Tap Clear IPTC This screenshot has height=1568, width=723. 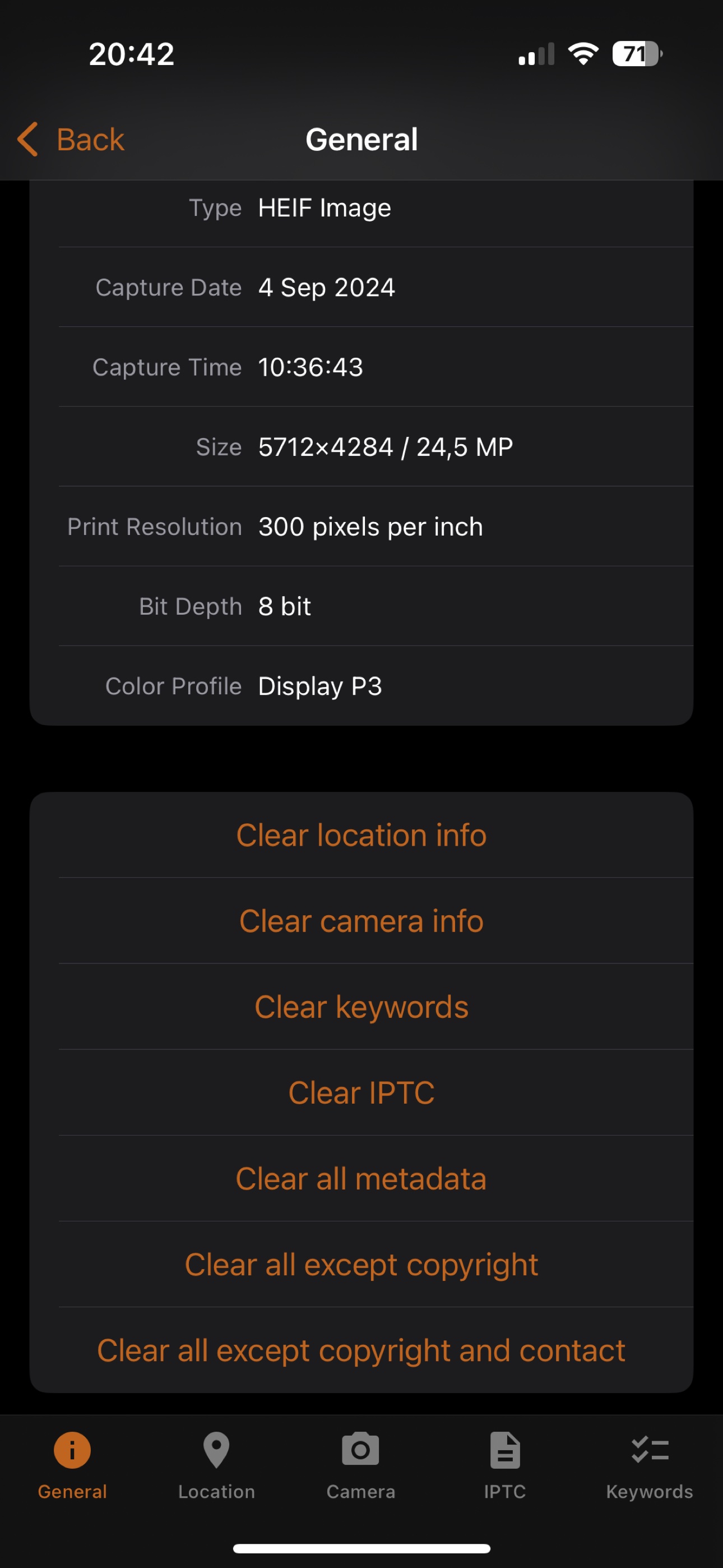tap(361, 1092)
